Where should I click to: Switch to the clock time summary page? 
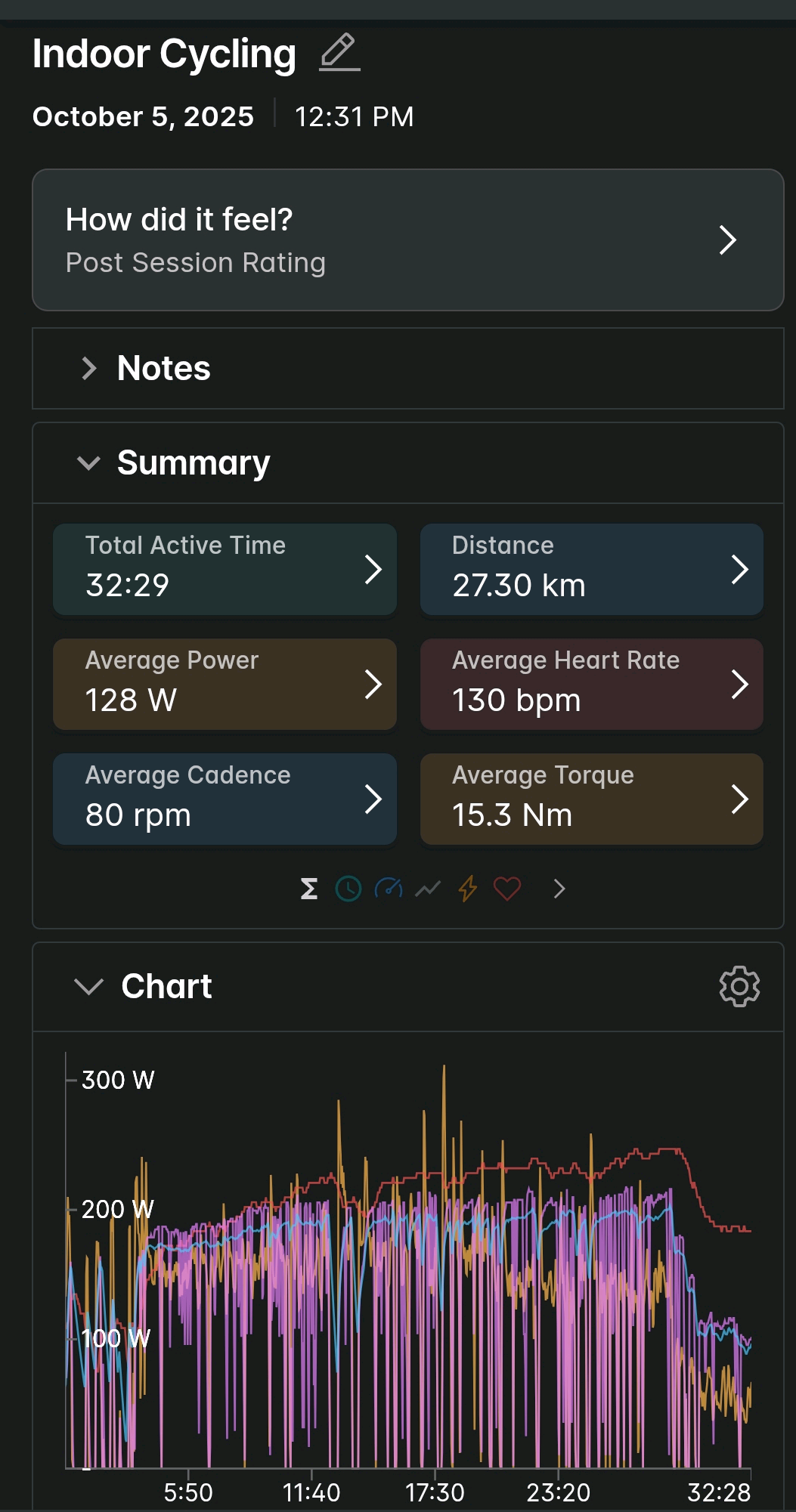pos(348,889)
